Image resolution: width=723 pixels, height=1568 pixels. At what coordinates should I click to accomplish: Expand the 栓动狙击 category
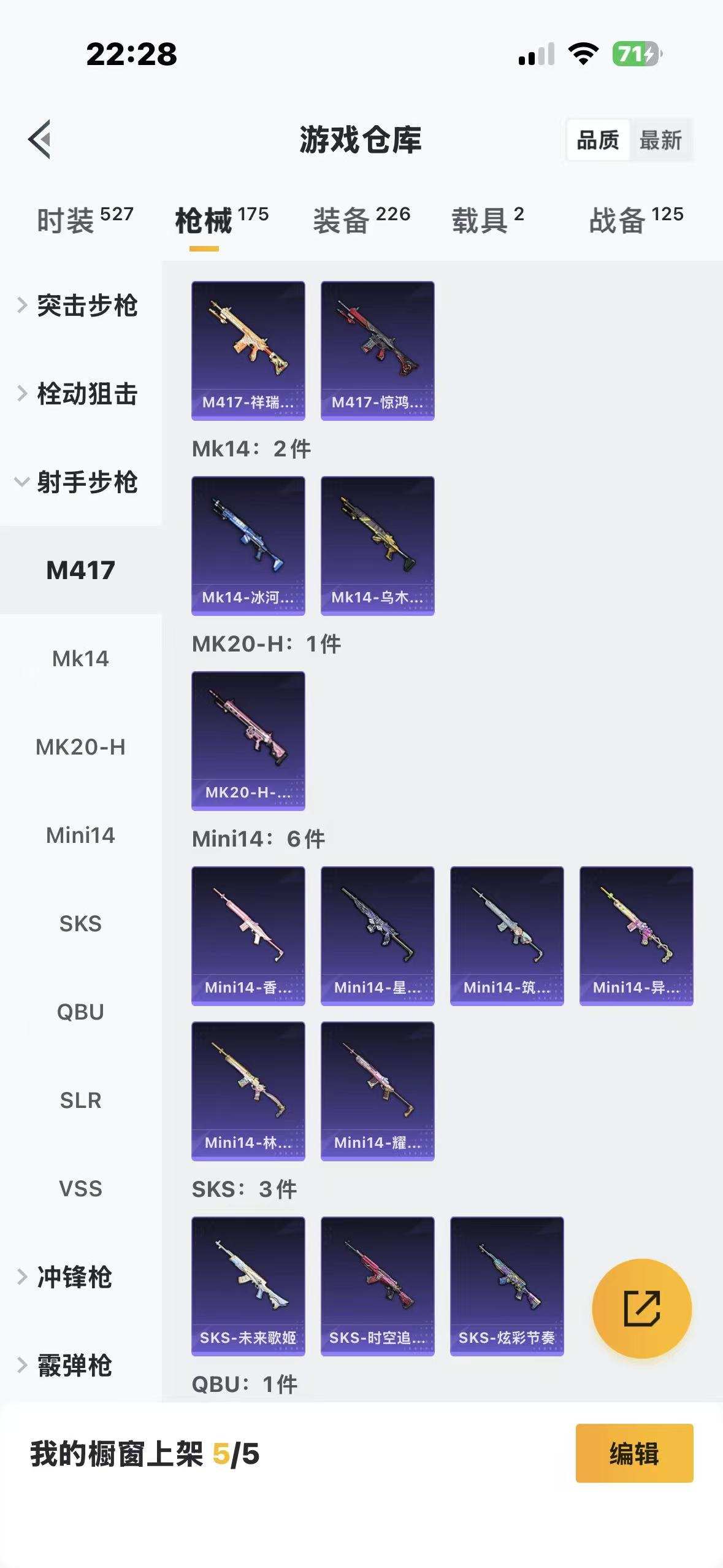80,394
